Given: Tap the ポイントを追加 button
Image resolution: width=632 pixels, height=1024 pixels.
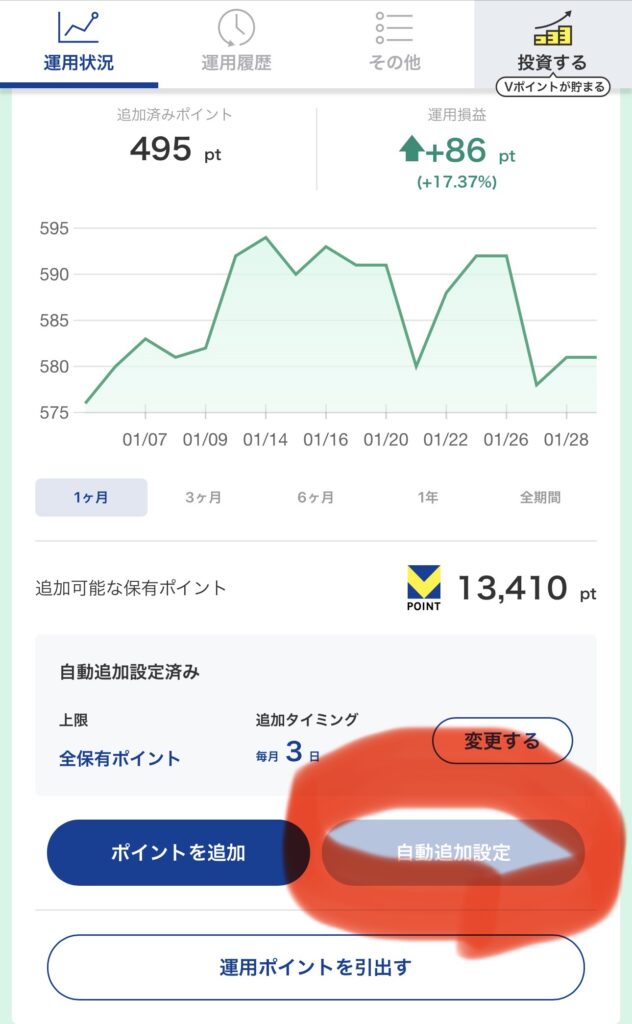Looking at the screenshot, I should pyautogui.click(x=178, y=853).
